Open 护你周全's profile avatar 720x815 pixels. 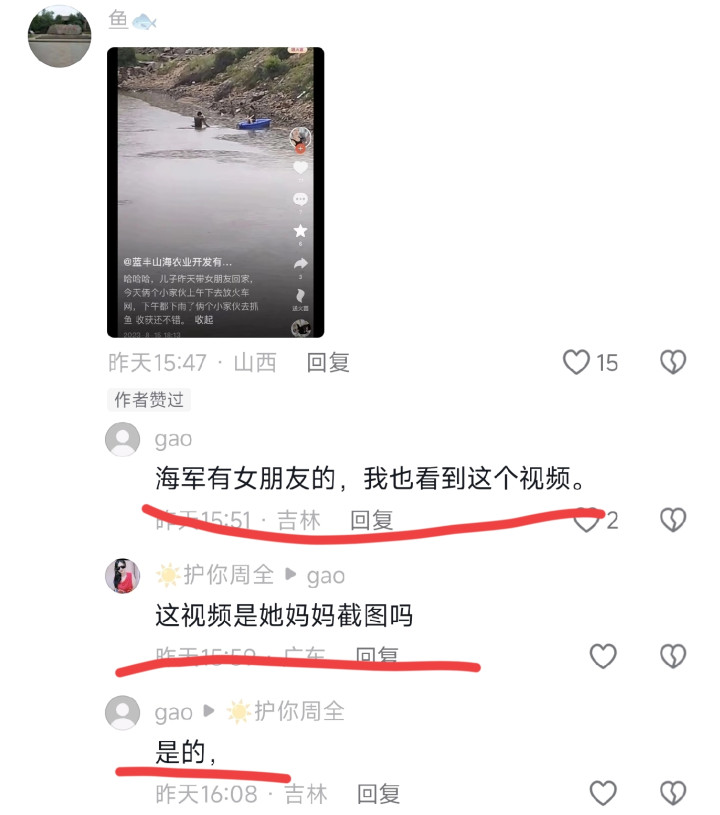click(x=122, y=575)
